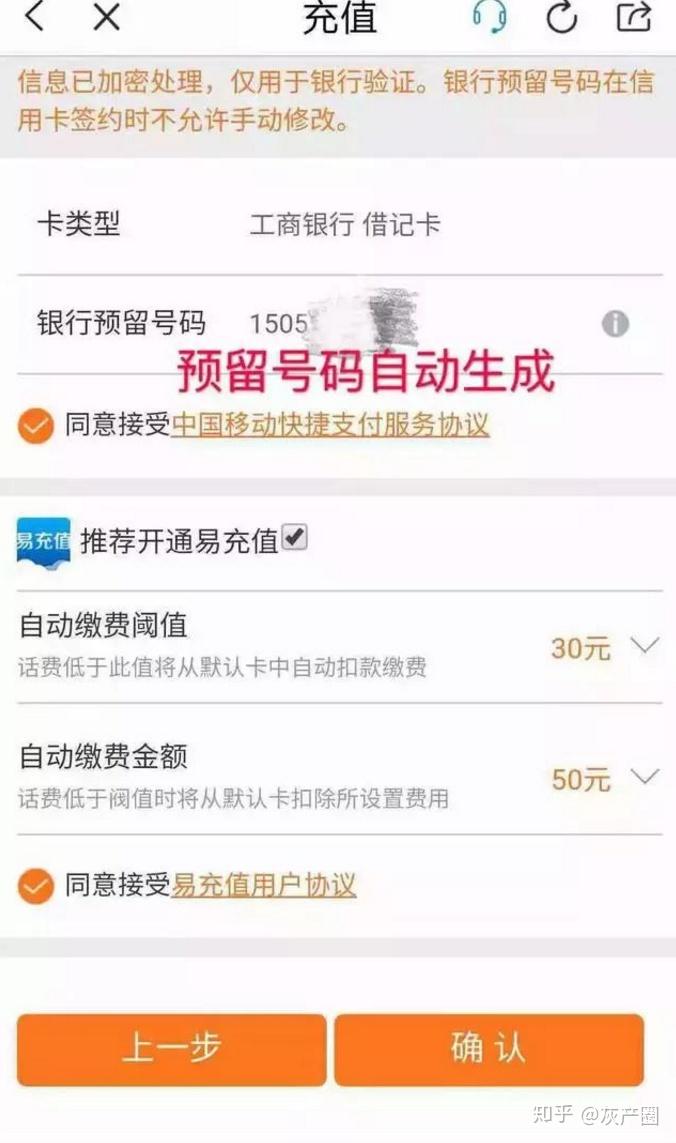Go back with the top-left arrow

(35, 16)
